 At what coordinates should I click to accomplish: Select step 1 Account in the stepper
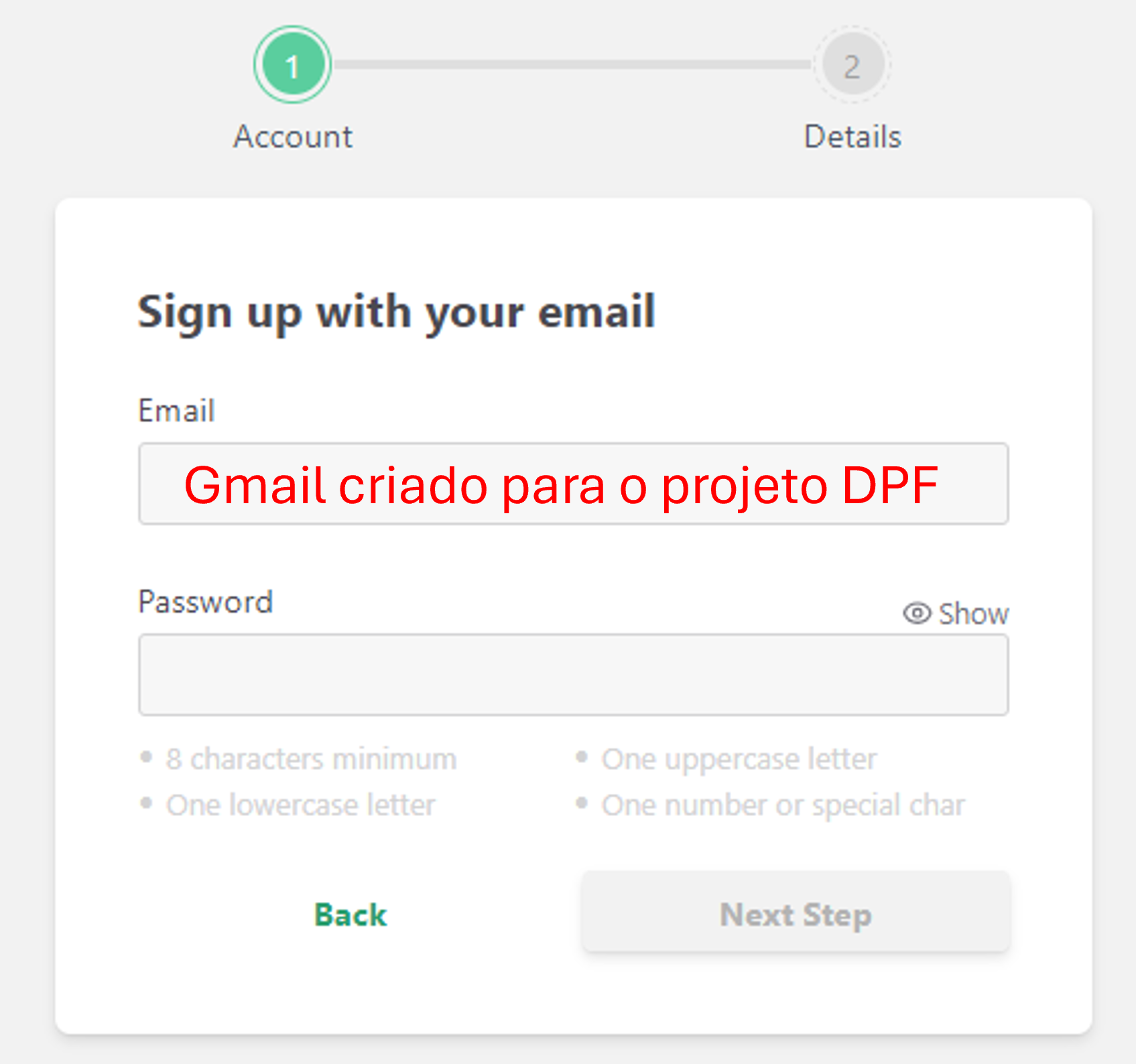[292, 65]
